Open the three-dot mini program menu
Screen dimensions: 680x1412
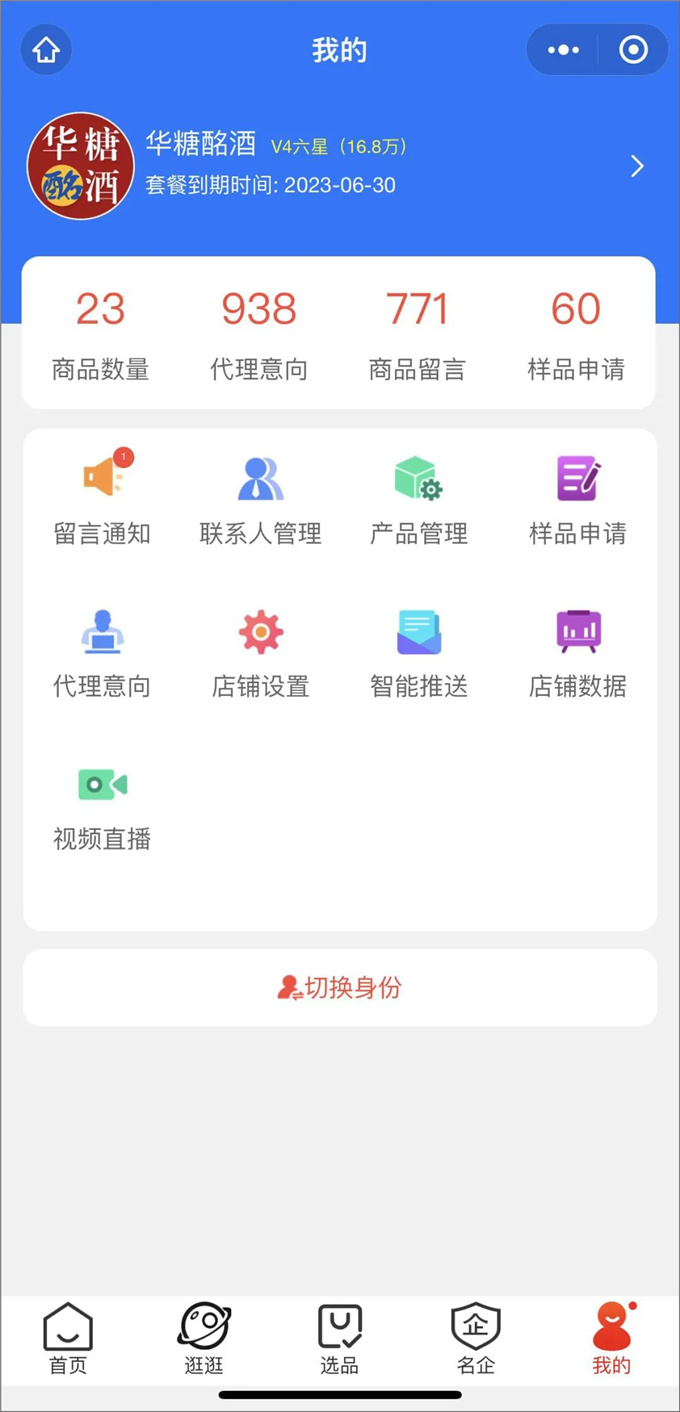coord(563,50)
